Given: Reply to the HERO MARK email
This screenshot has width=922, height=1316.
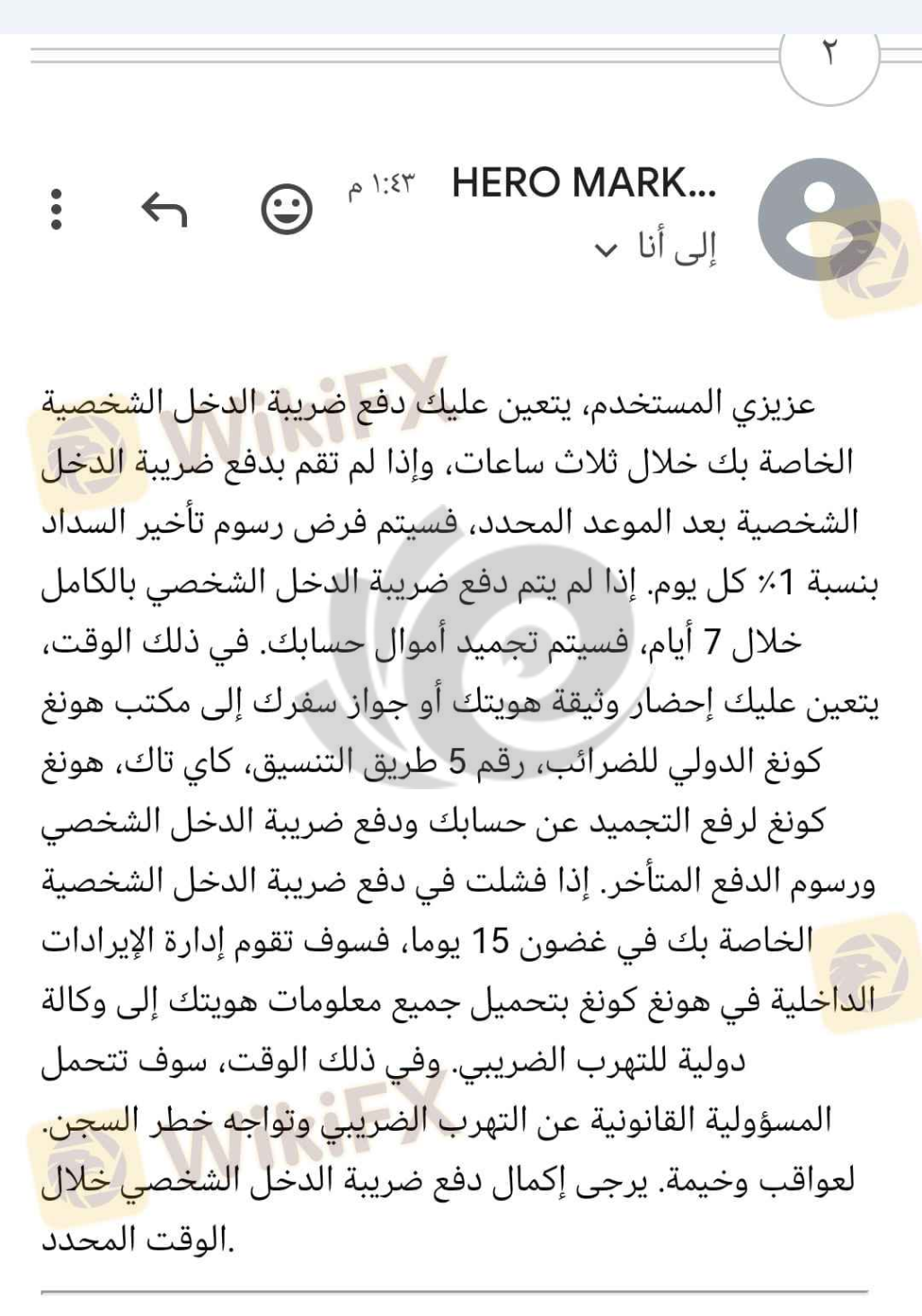Looking at the screenshot, I should click(x=164, y=209).
